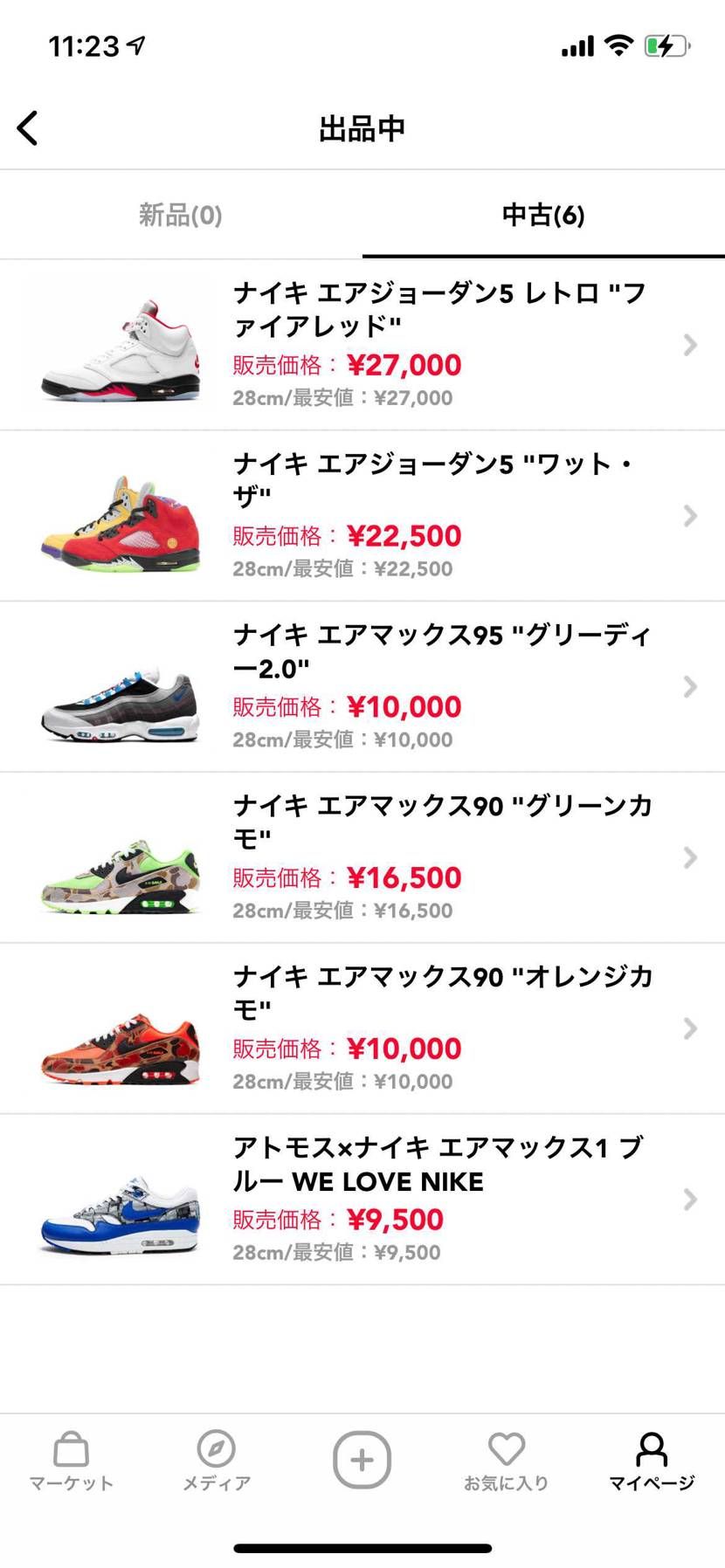Expand details for エアジョーダン5 ファイアレッド listing
The image size is (725, 1568).
689,344
